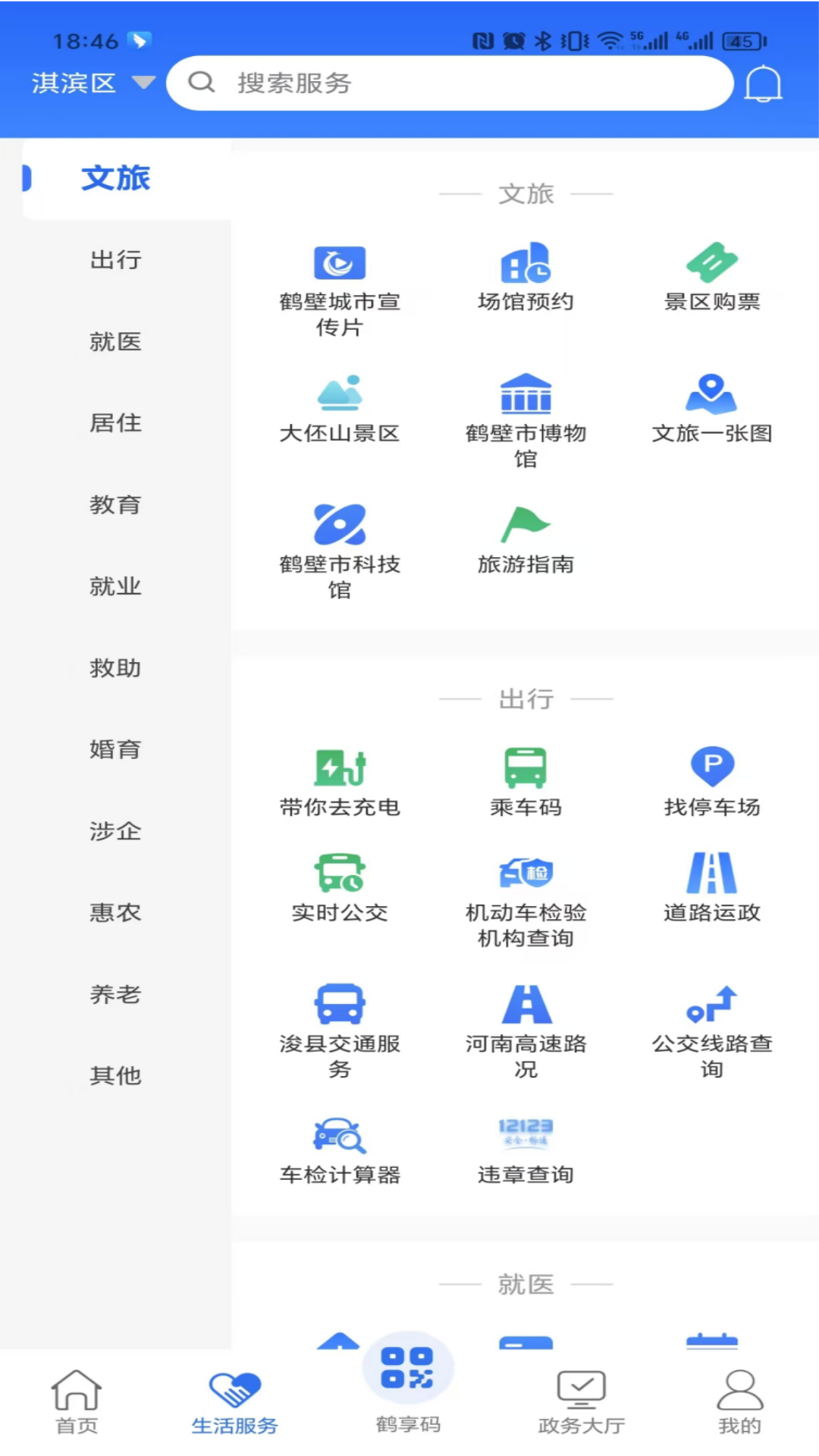Viewport: 819px width, 1456px height.
Task: Open 文旅一张图 tourism map
Action: coord(711,409)
